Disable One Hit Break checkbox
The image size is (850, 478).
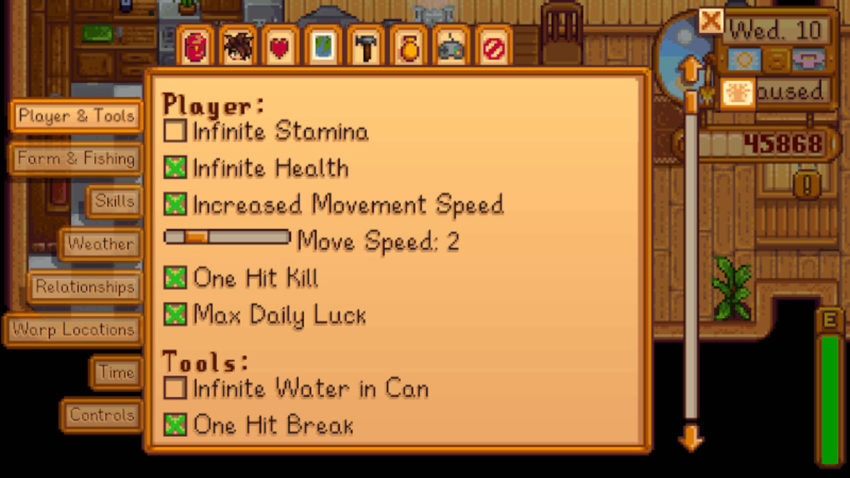click(175, 424)
